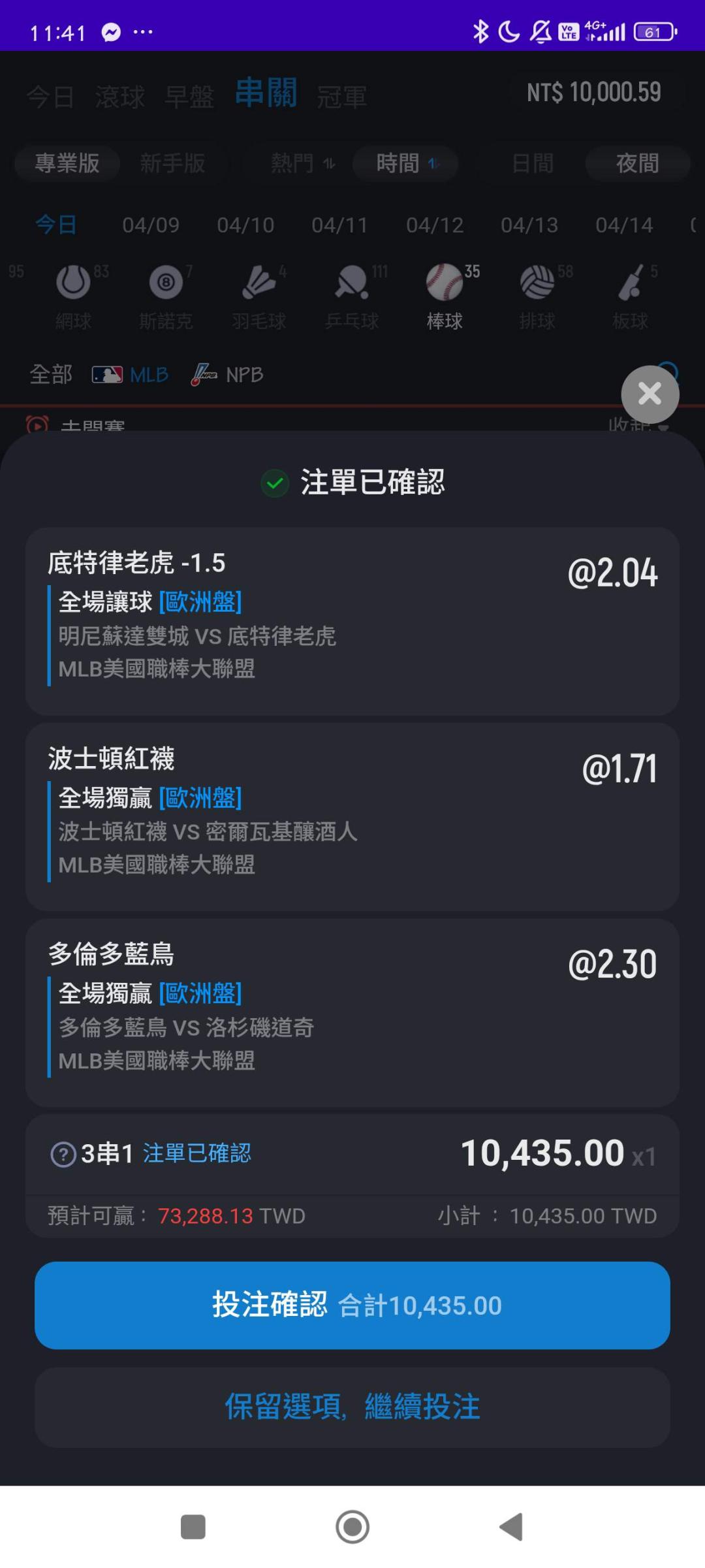Screen dimensions: 705x1568
Task: Tap 保留選項, 繼續投注
Action: coord(352,1407)
